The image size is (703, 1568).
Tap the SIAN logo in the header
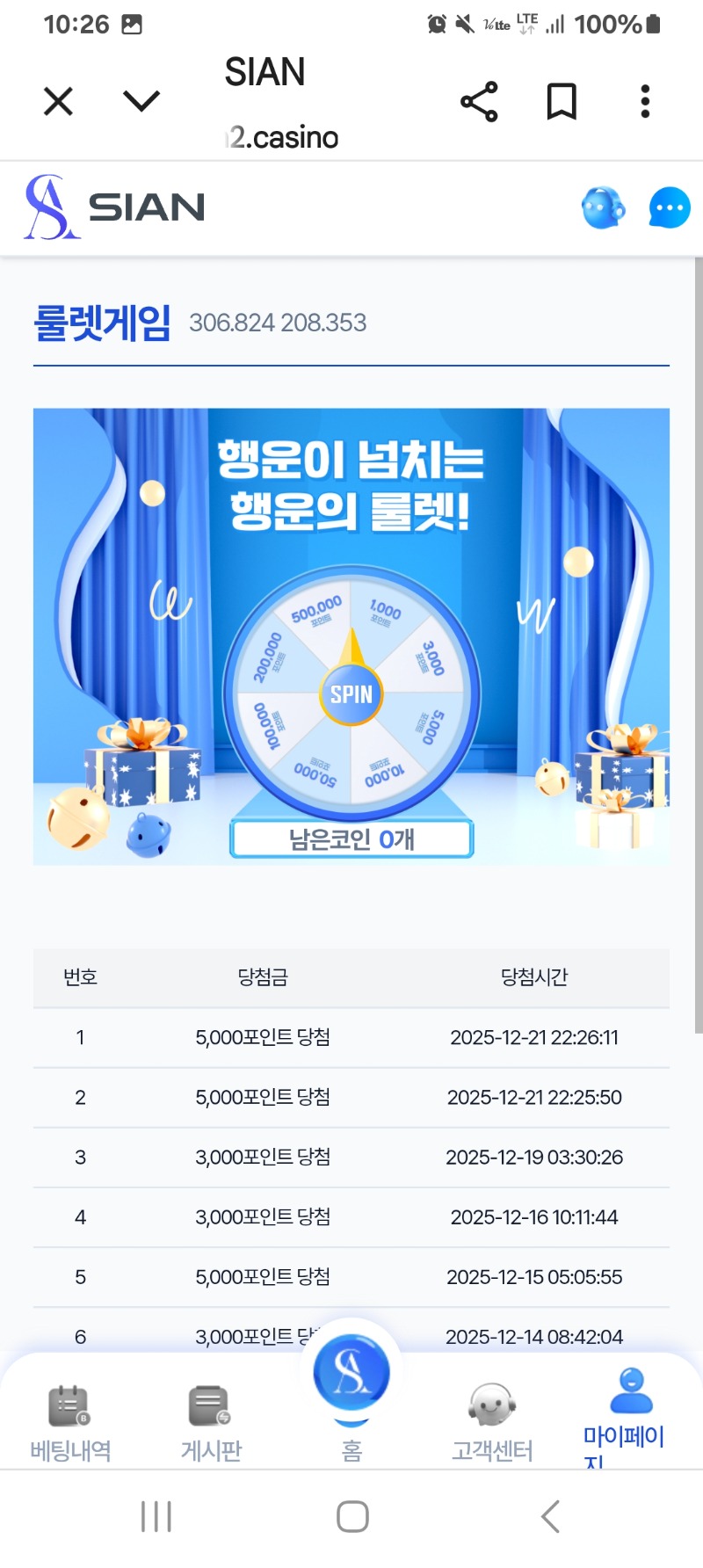tap(115, 207)
